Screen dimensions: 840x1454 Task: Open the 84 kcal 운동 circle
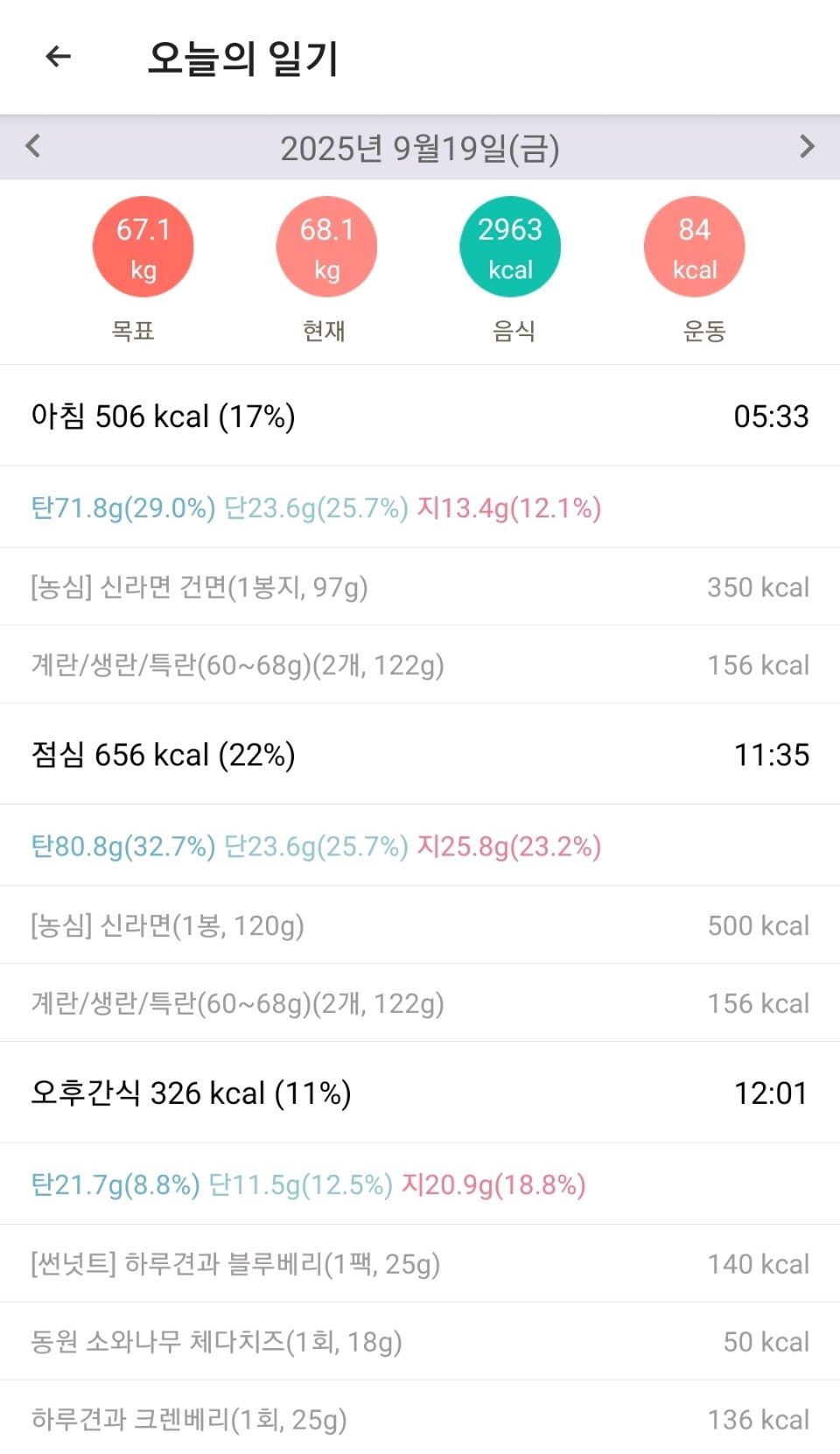pos(694,248)
